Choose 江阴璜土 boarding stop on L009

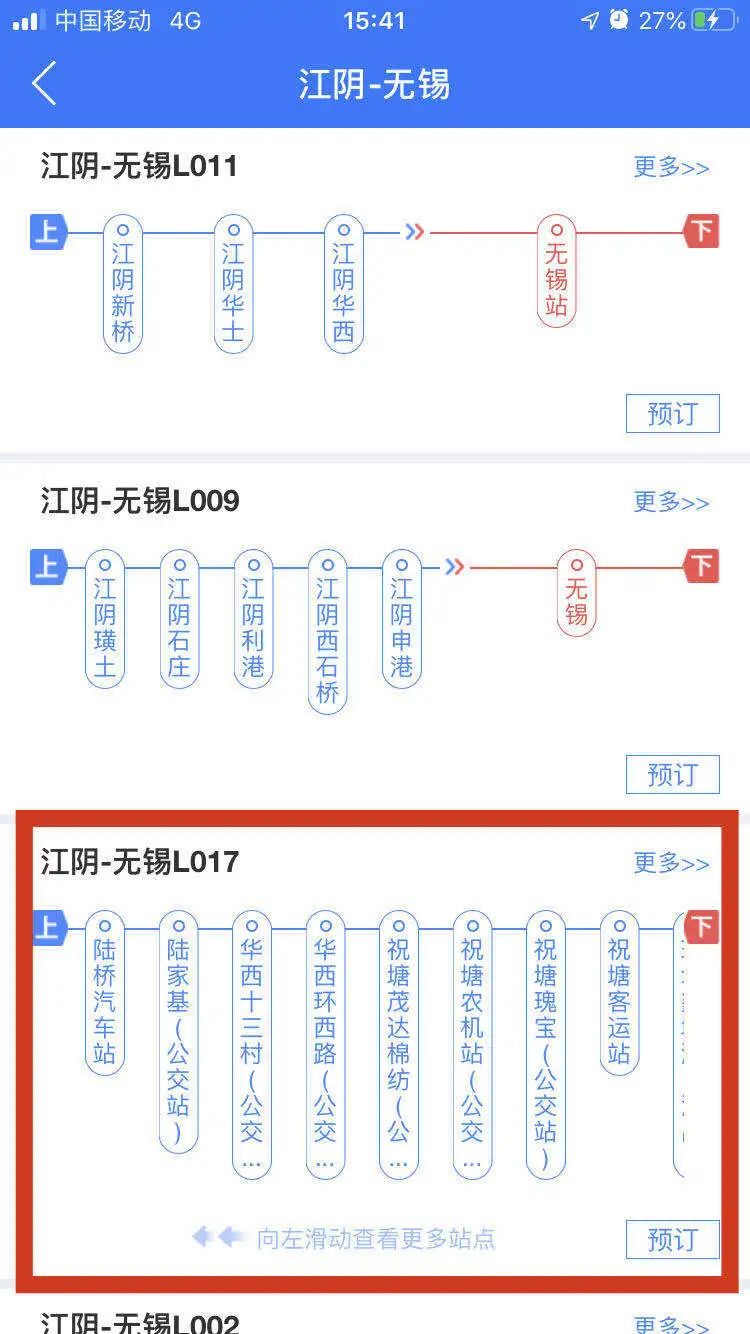105,617
